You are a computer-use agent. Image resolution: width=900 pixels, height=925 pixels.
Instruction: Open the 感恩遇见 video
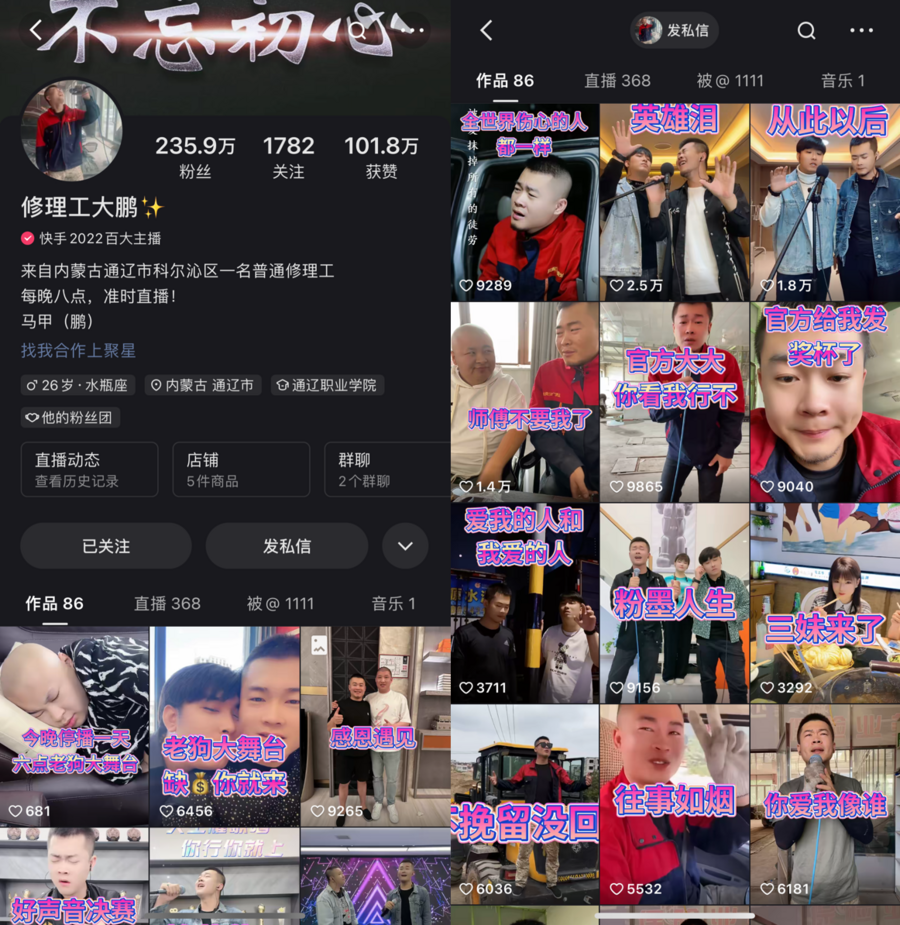[374, 727]
